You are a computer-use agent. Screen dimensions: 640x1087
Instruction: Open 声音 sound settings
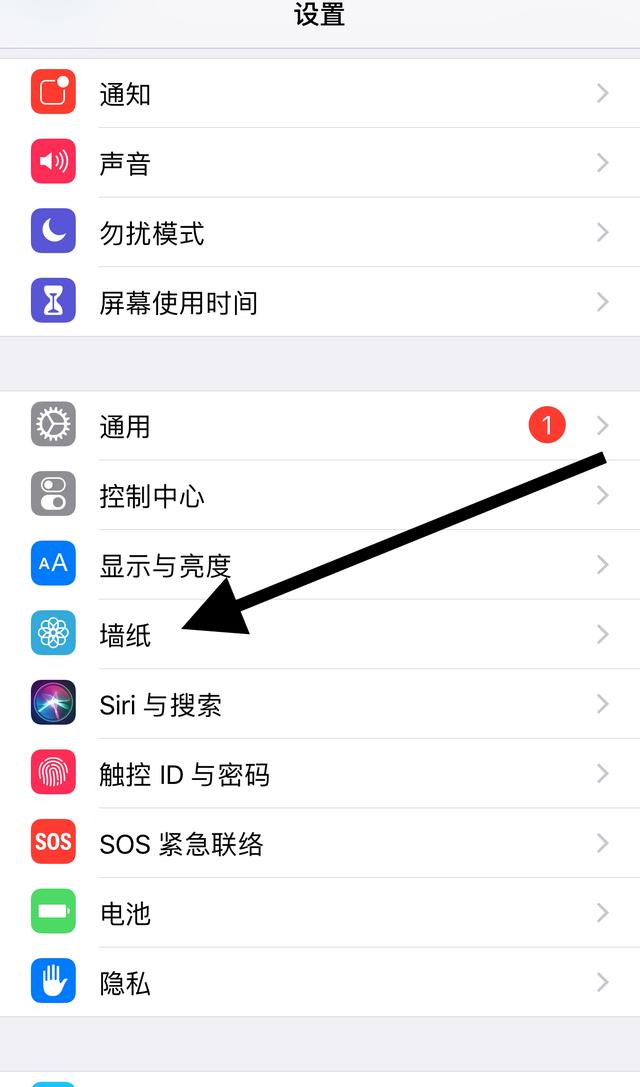[x=320, y=163]
